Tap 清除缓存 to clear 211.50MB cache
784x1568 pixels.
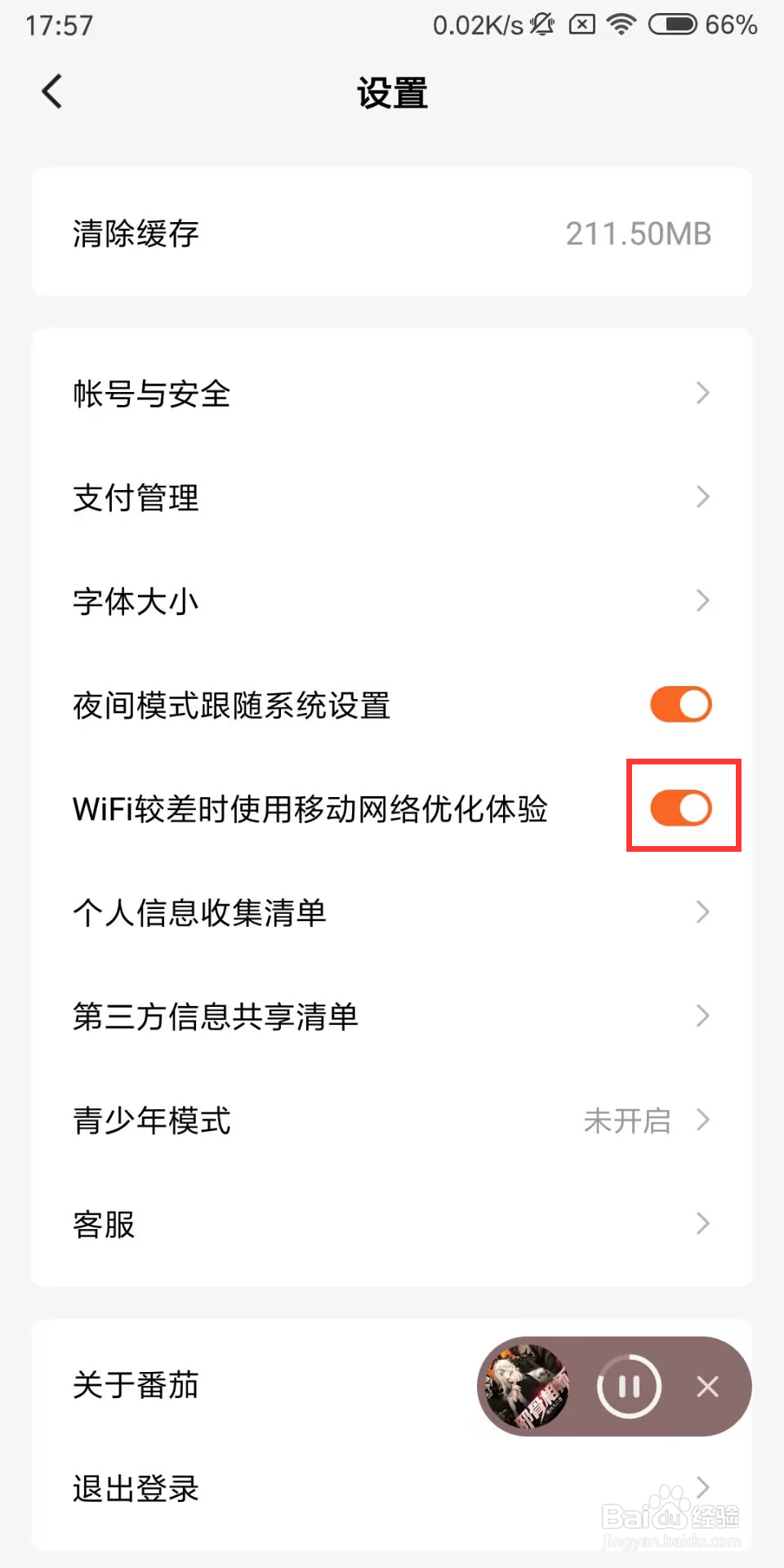(392, 233)
